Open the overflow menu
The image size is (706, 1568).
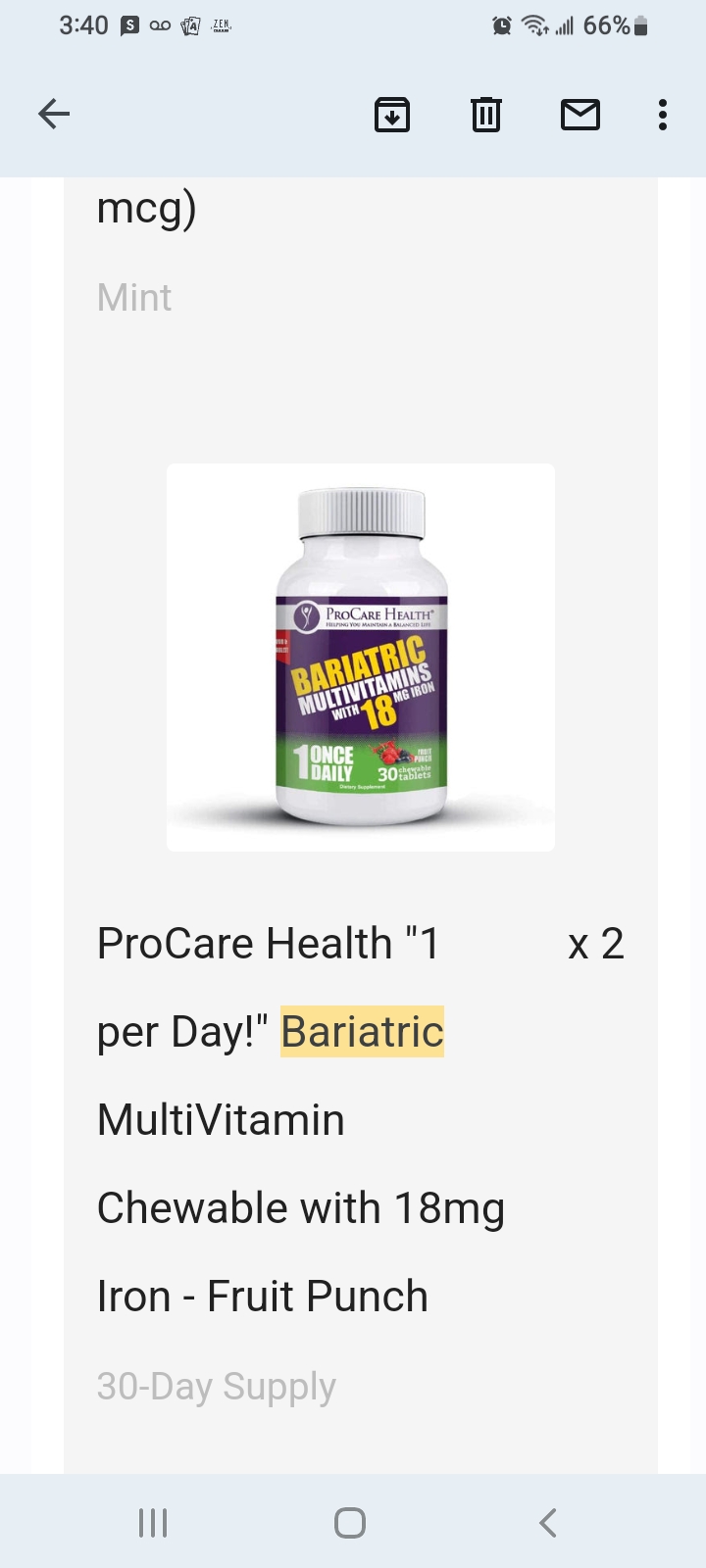click(663, 115)
